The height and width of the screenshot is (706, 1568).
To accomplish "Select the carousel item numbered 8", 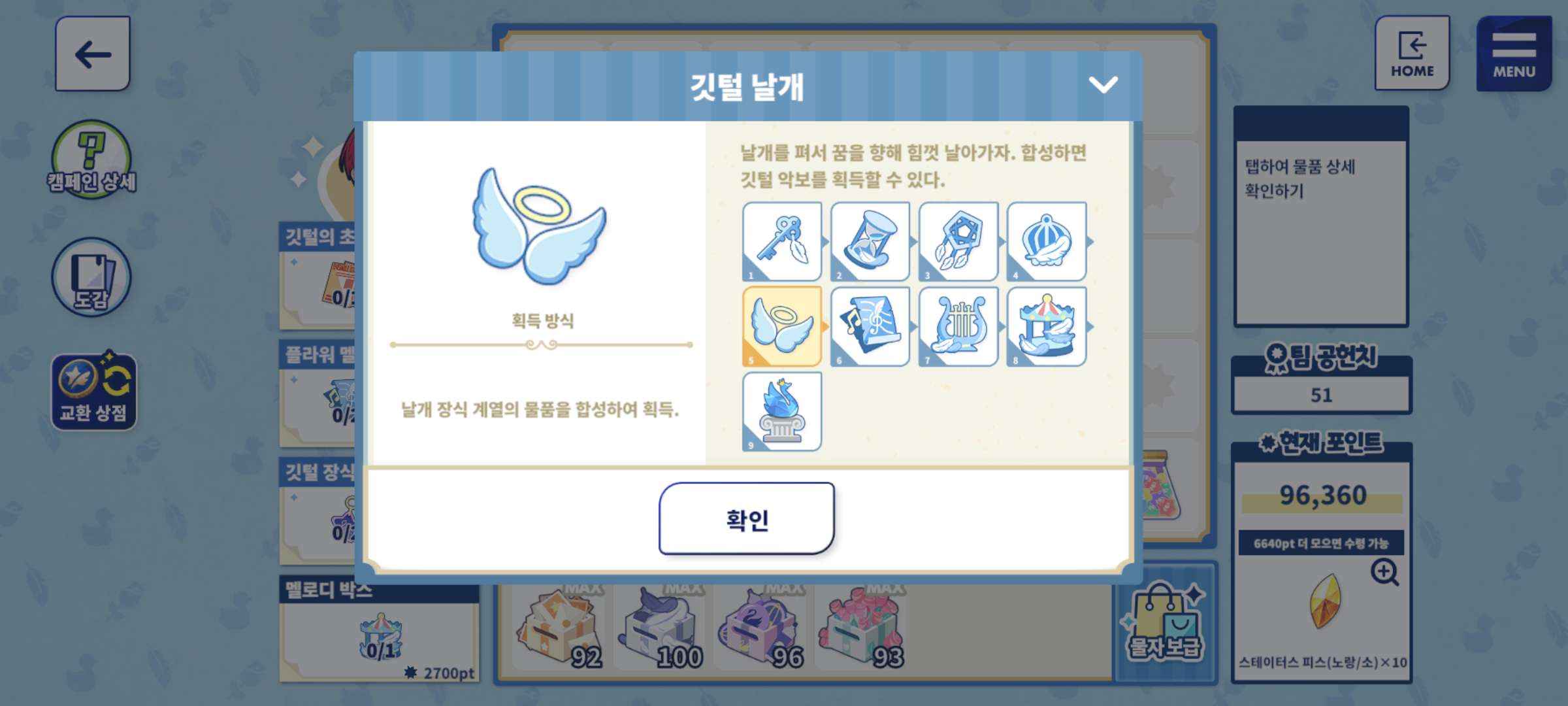I will (x=1047, y=326).
